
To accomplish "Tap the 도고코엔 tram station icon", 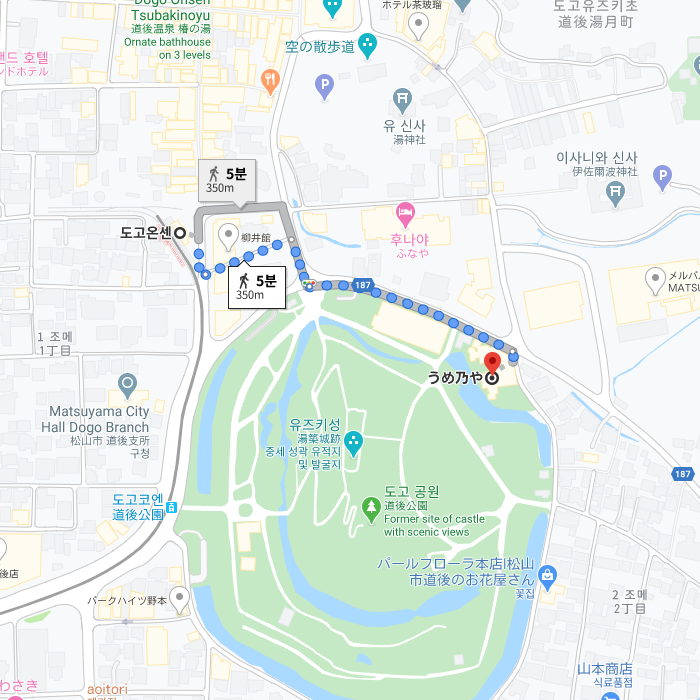I will pos(172,507).
